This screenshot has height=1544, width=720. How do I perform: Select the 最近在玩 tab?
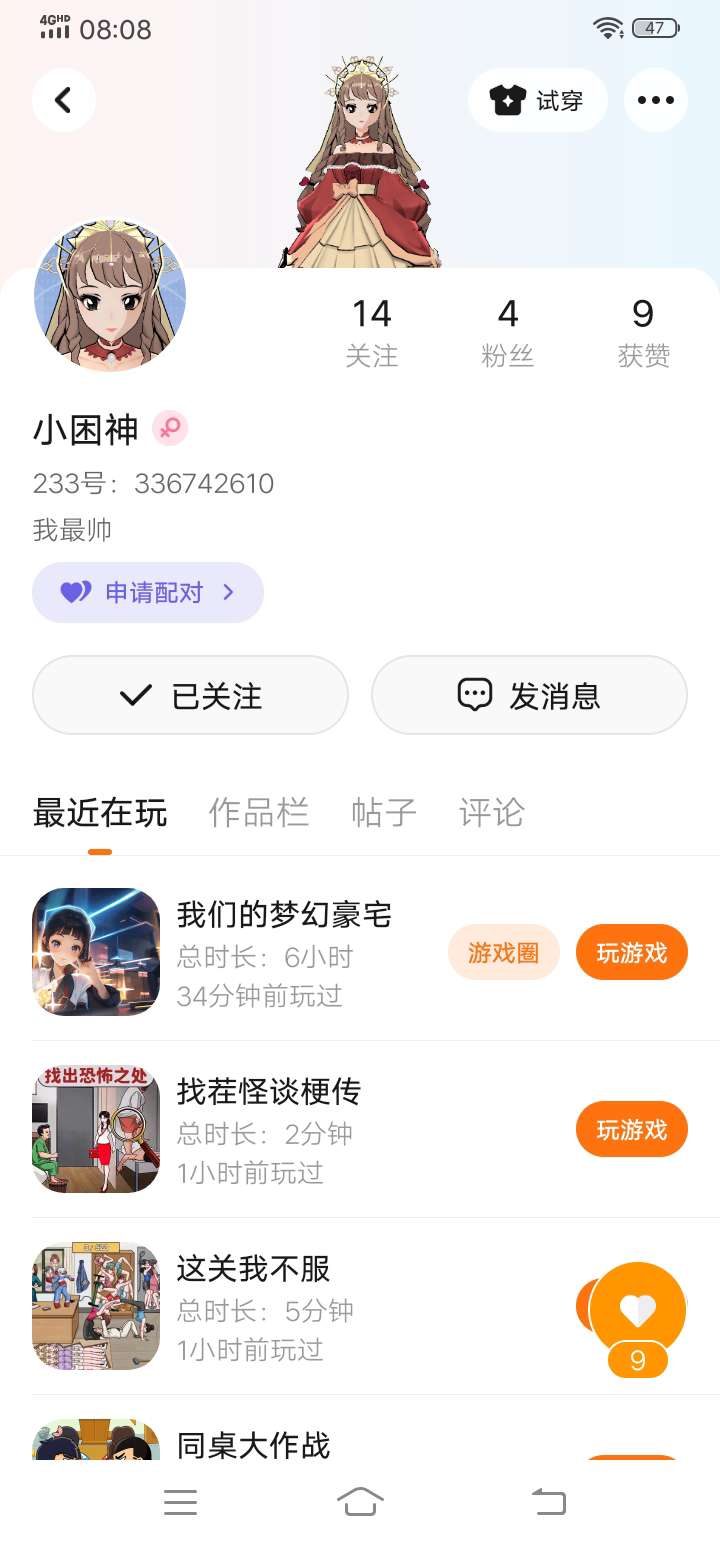(99, 812)
